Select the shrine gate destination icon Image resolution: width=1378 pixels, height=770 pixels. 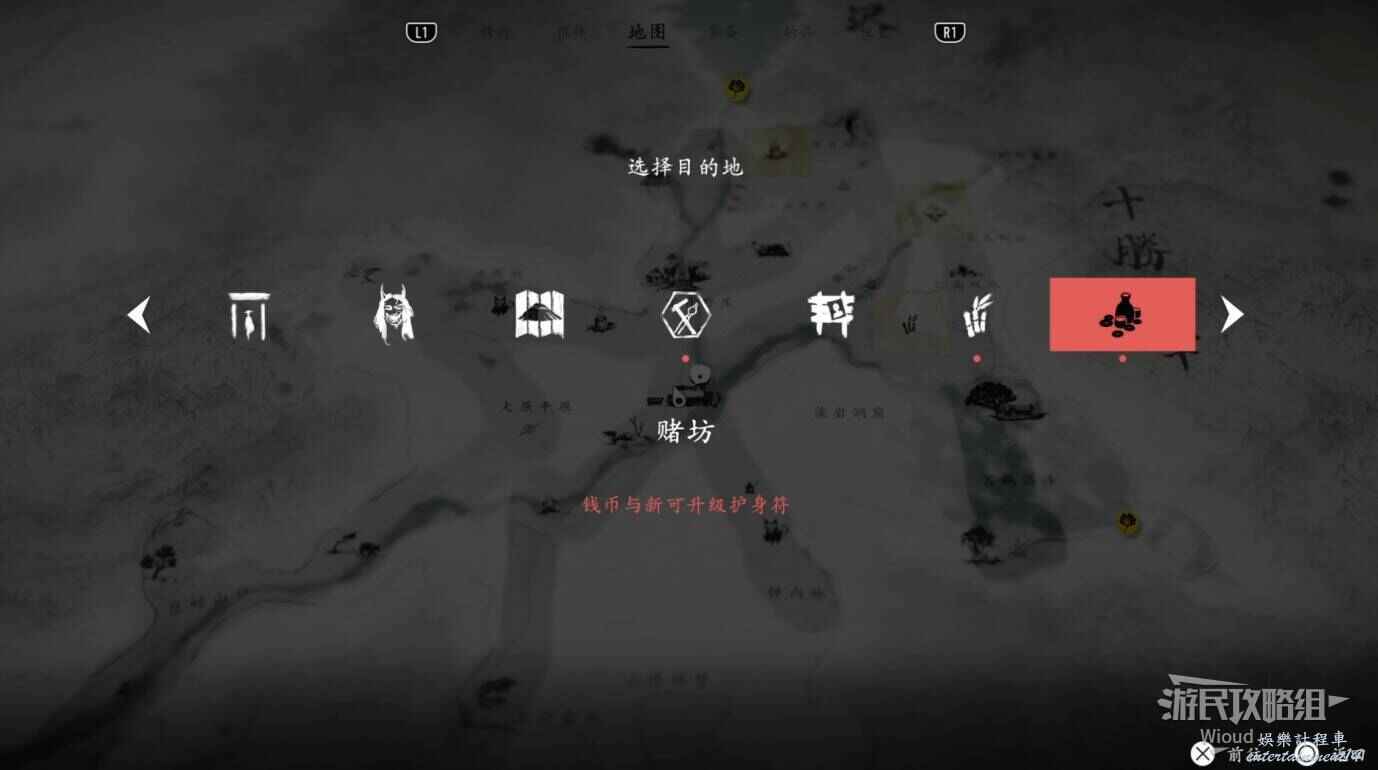click(x=247, y=315)
